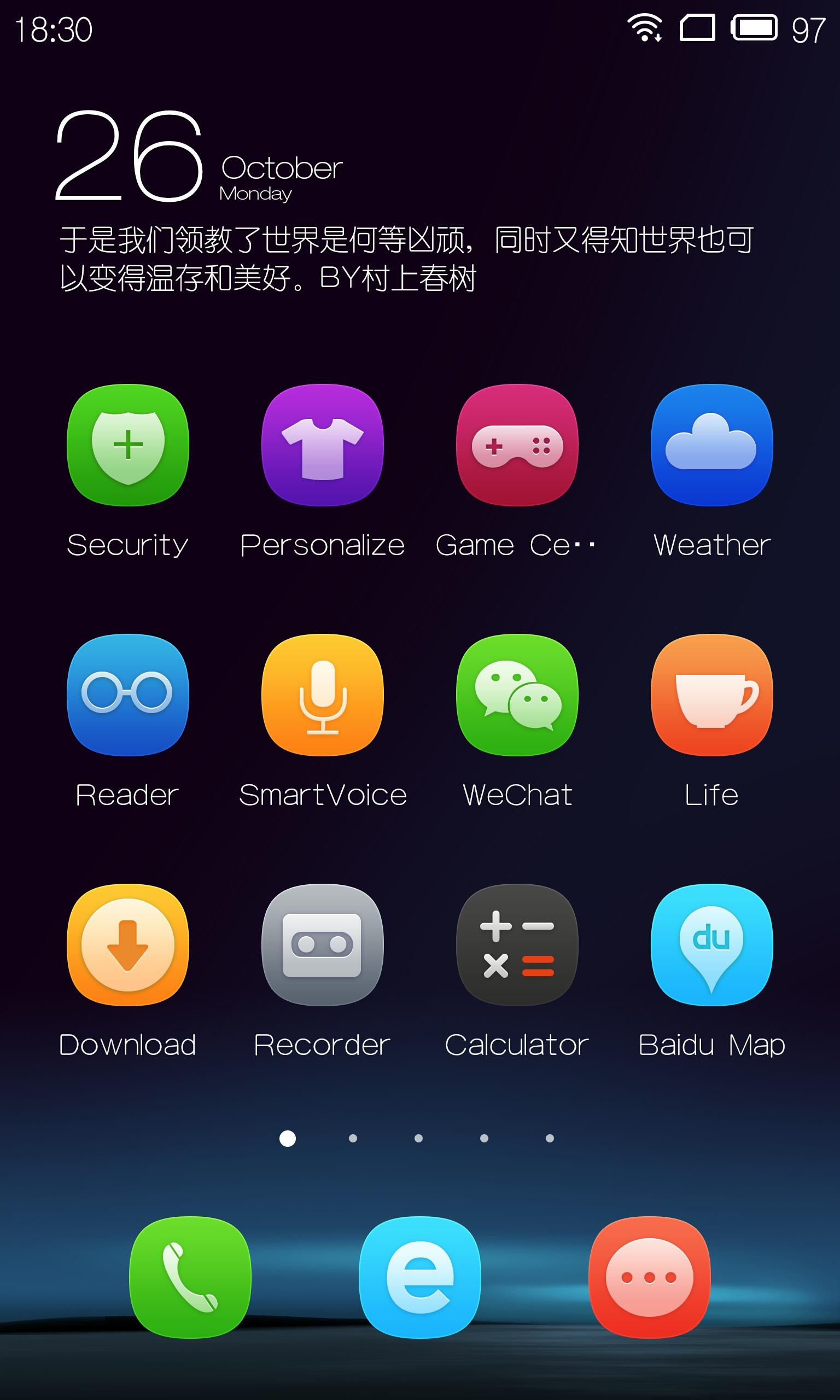Launch the browser from the dock
The image size is (840, 1400).
tap(420, 1277)
